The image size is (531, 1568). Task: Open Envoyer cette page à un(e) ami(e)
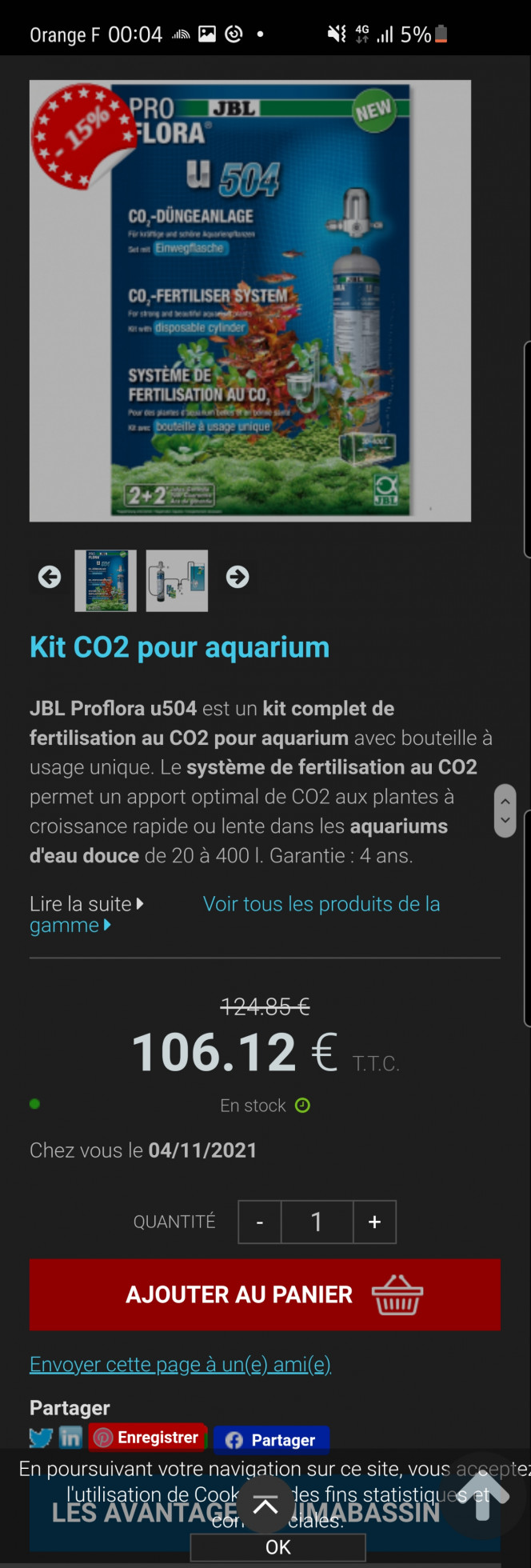tap(180, 1364)
